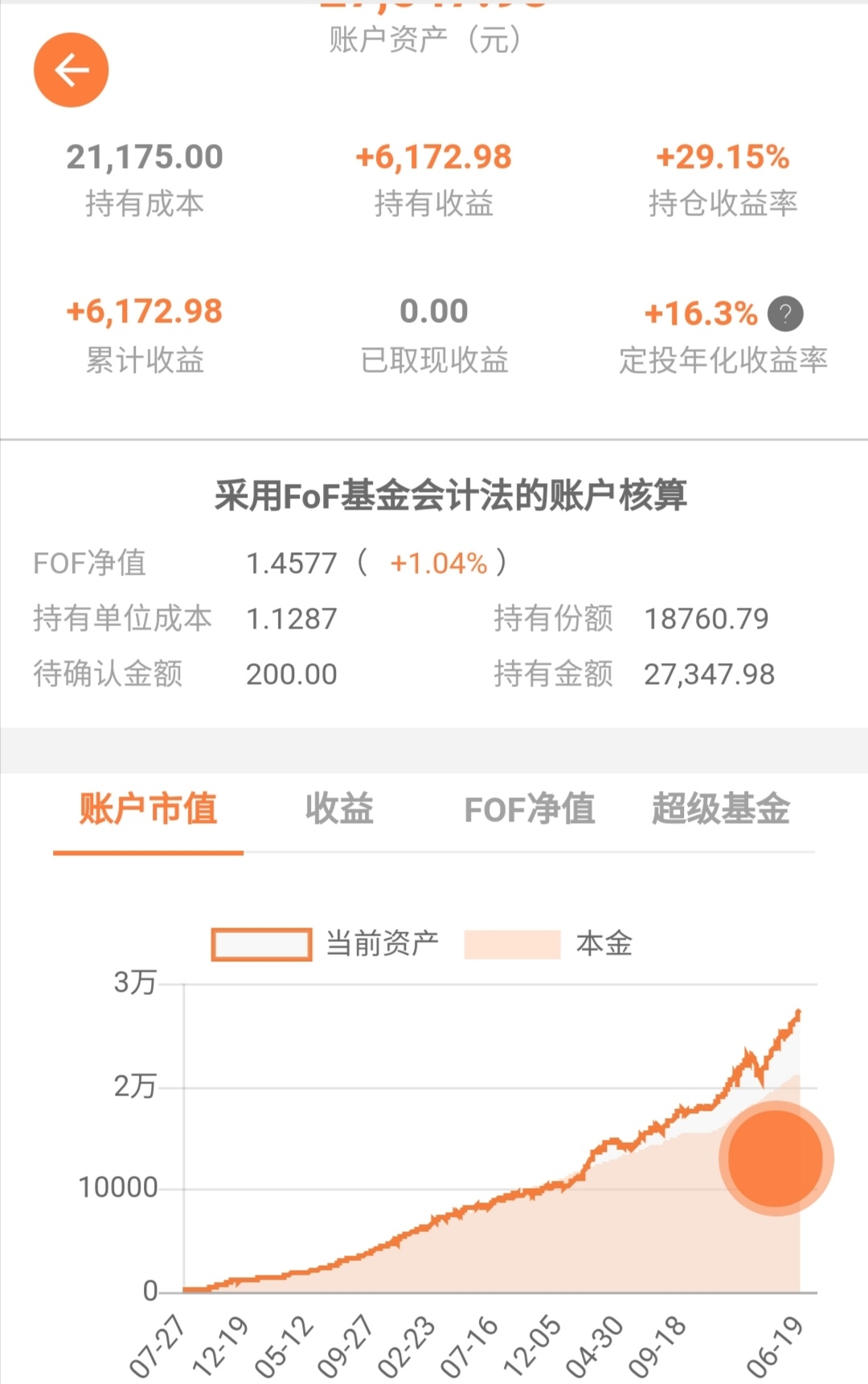
Task: Select the 当前资产 legend icon
Action: pyautogui.click(x=262, y=945)
